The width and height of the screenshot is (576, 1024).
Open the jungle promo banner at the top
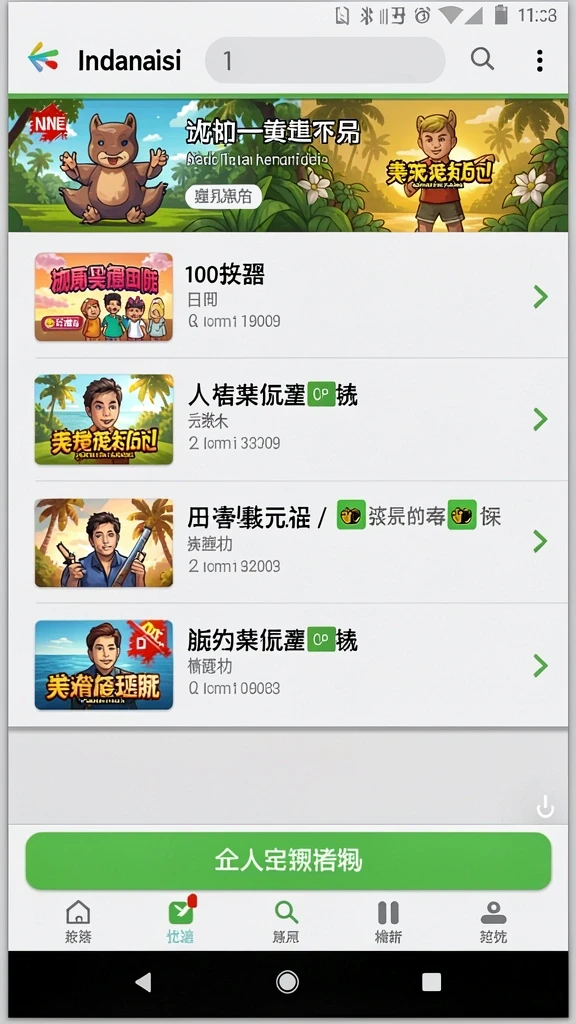pos(288,165)
